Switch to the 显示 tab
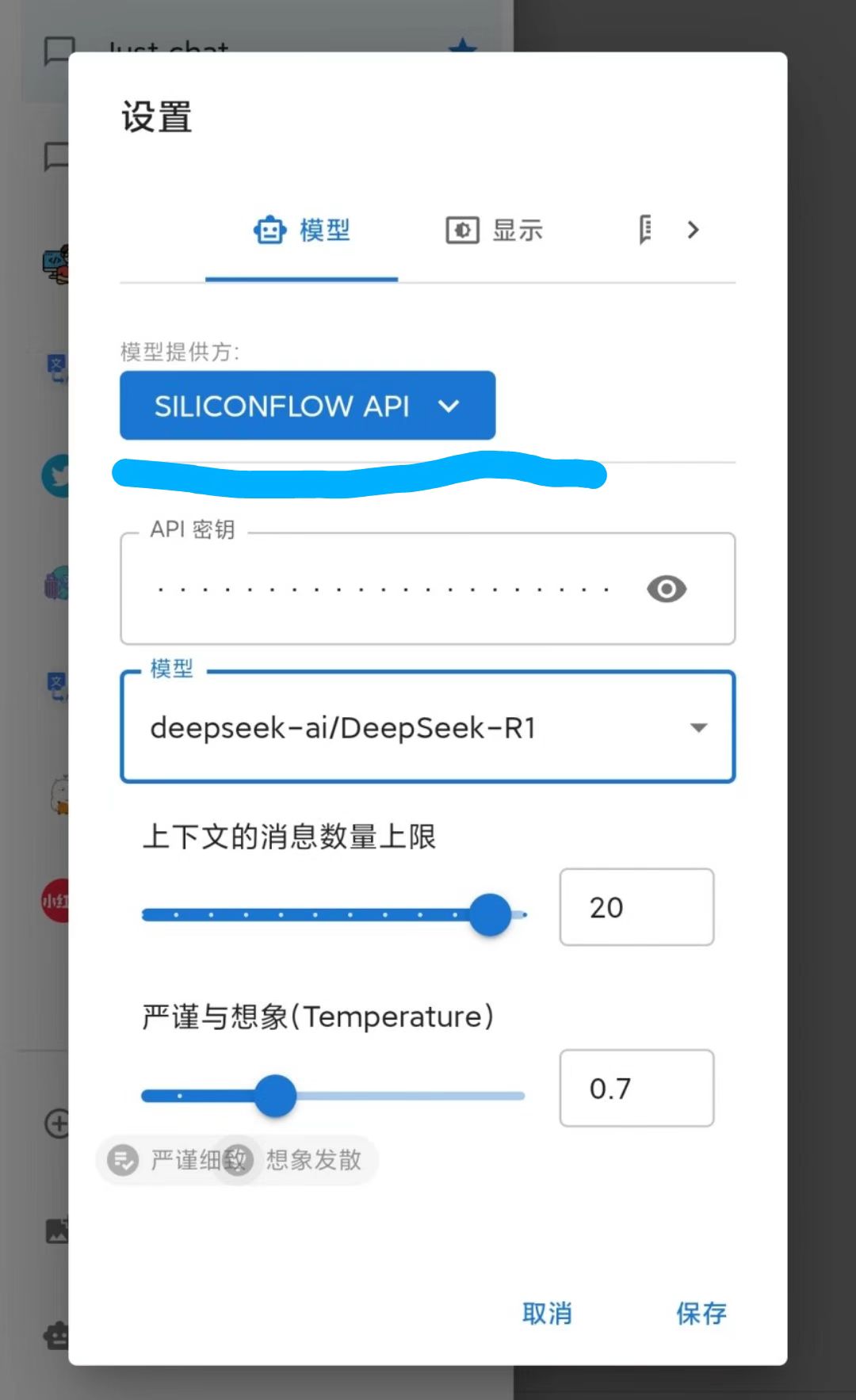This screenshot has width=856, height=1400. [494, 231]
